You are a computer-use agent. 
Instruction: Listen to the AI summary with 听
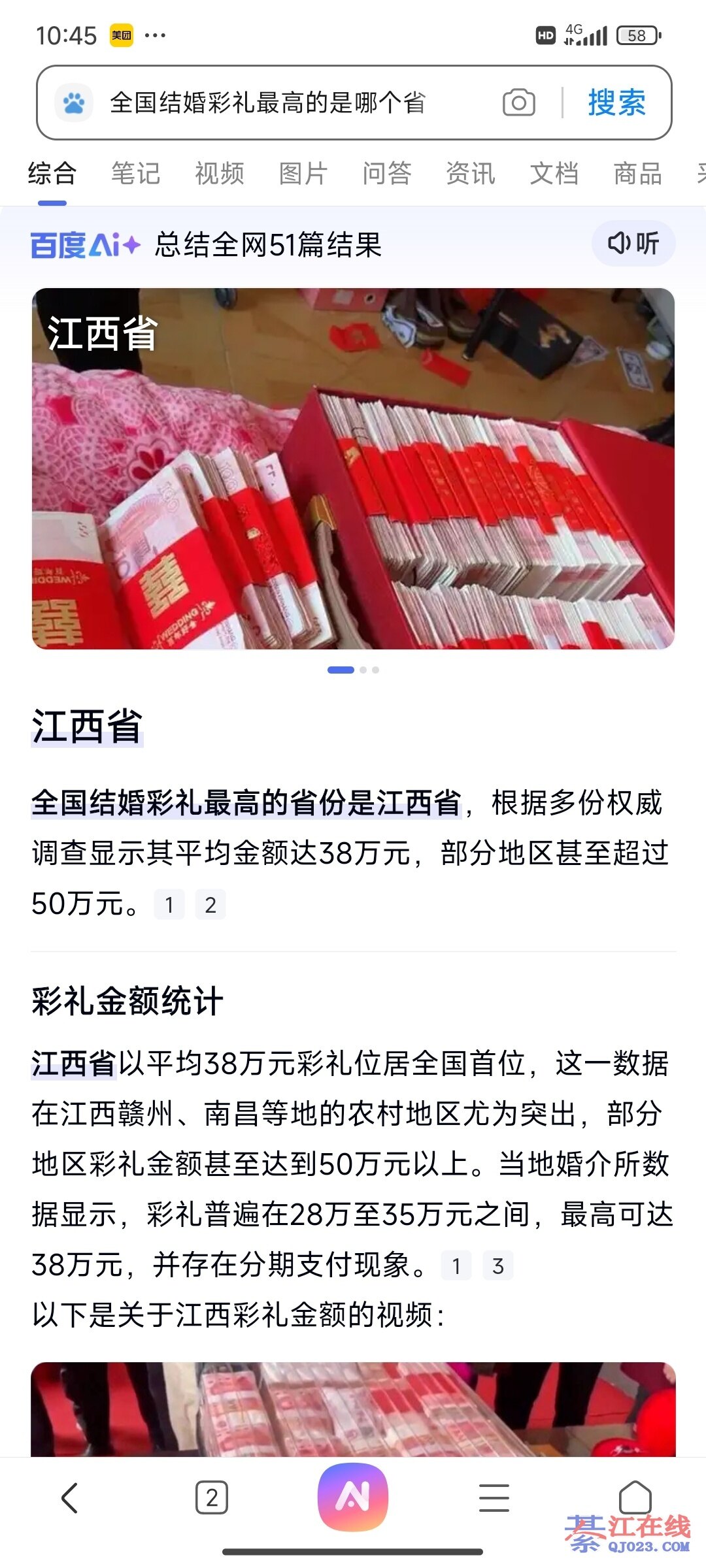click(633, 244)
